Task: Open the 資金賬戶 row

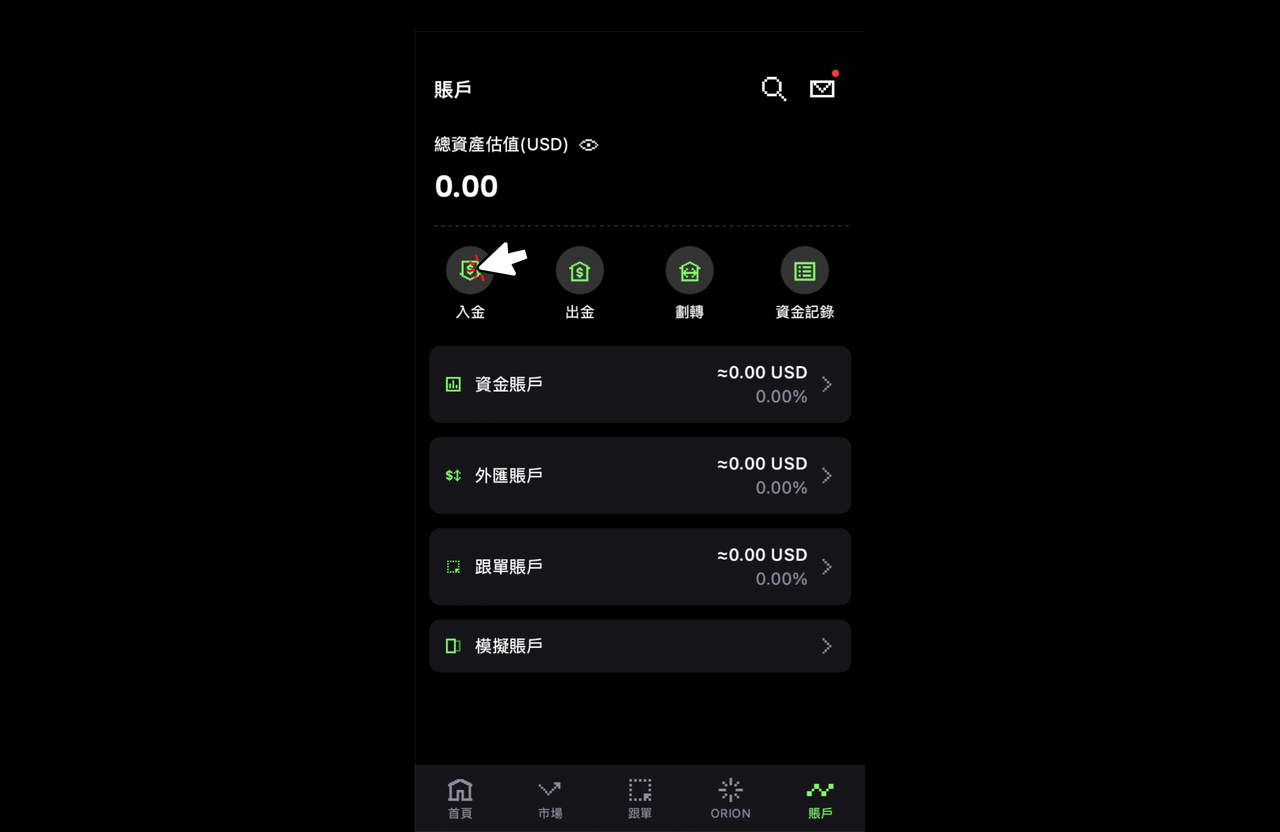Action: (x=640, y=384)
